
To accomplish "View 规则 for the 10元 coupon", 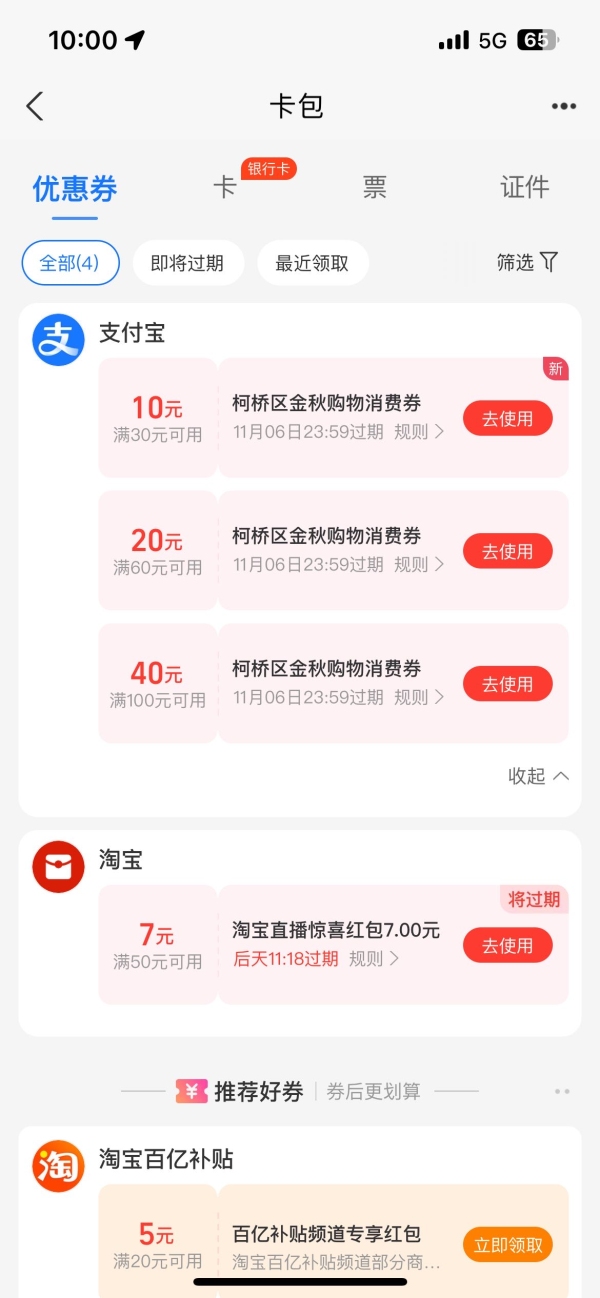I will click(x=418, y=432).
